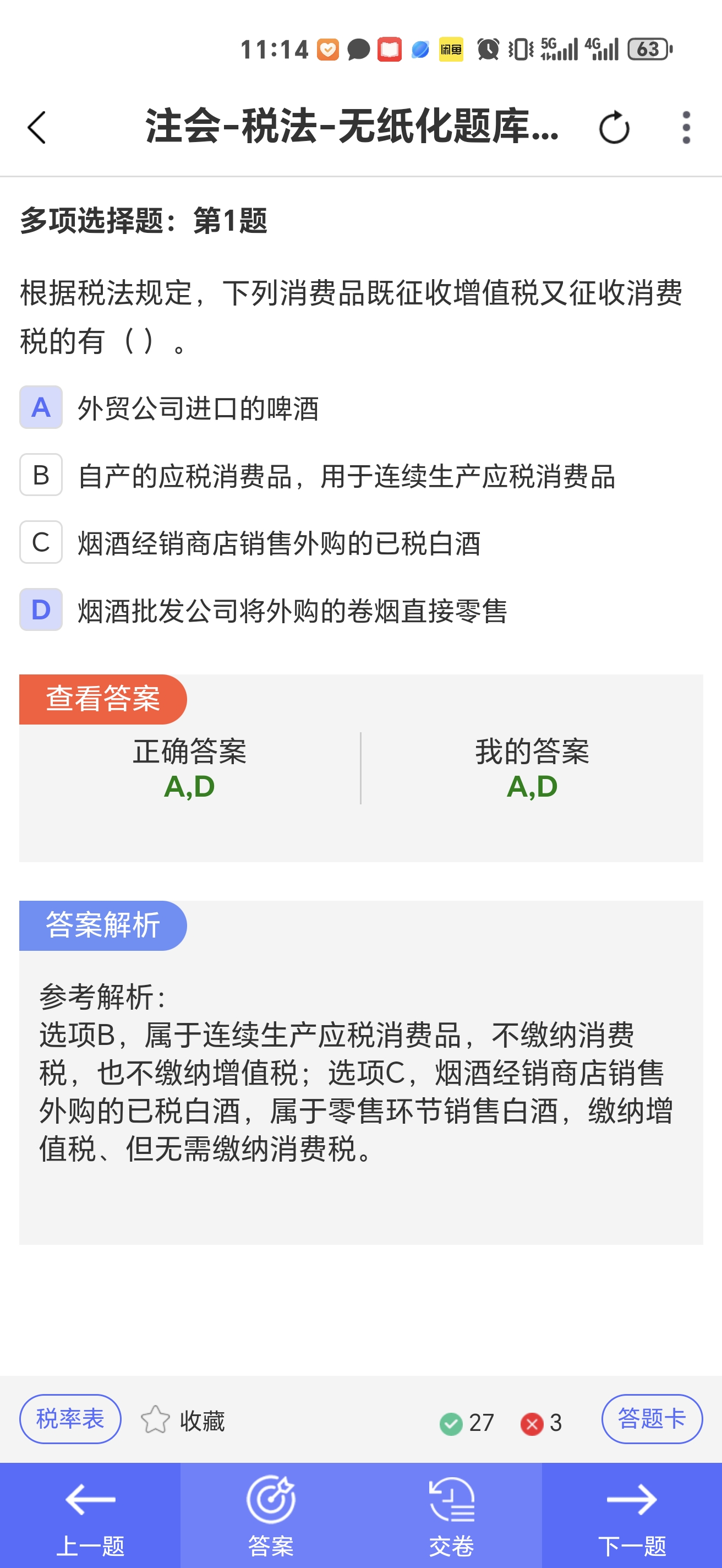Open the three-dot overflow menu
Viewport: 722px width, 1568px height.
coord(686,127)
